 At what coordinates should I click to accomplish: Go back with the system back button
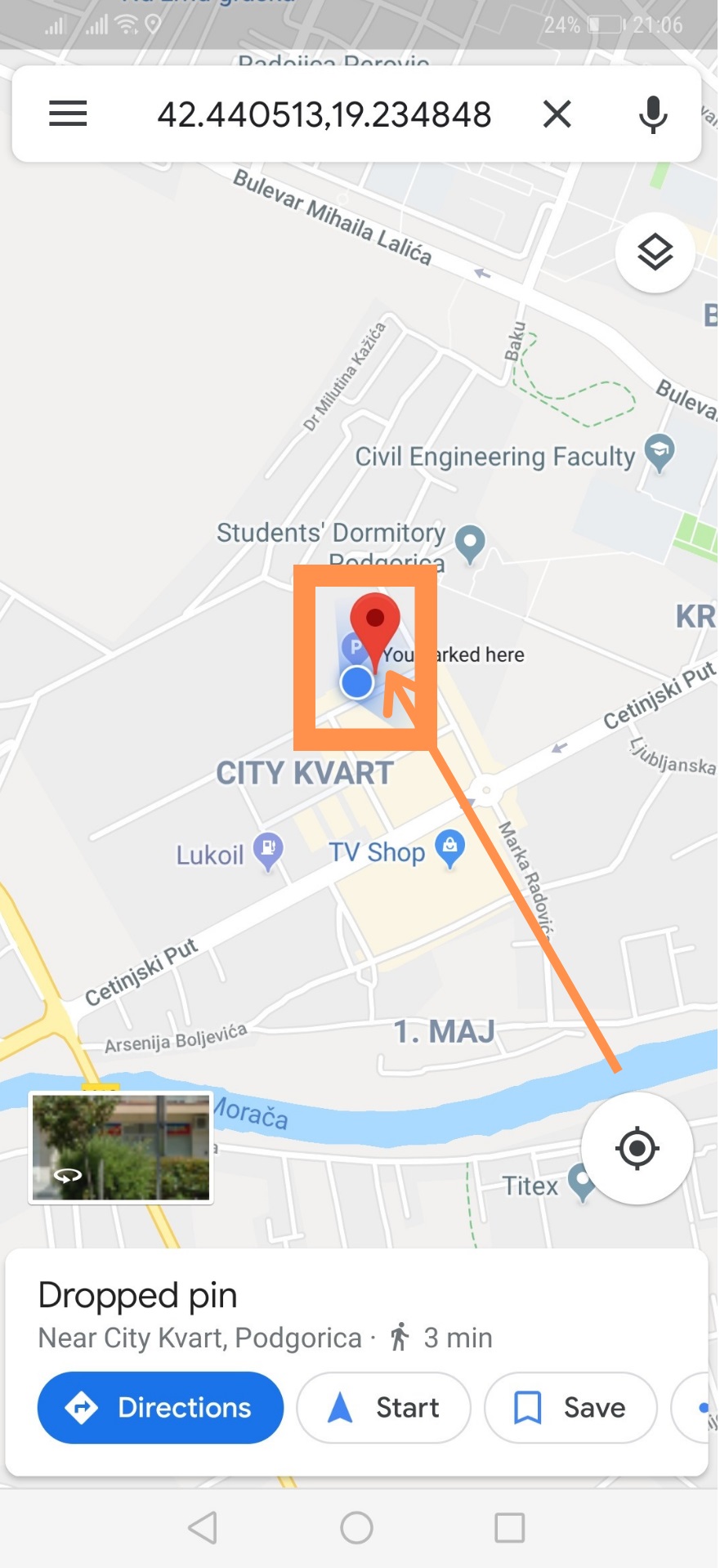[x=203, y=1527]
